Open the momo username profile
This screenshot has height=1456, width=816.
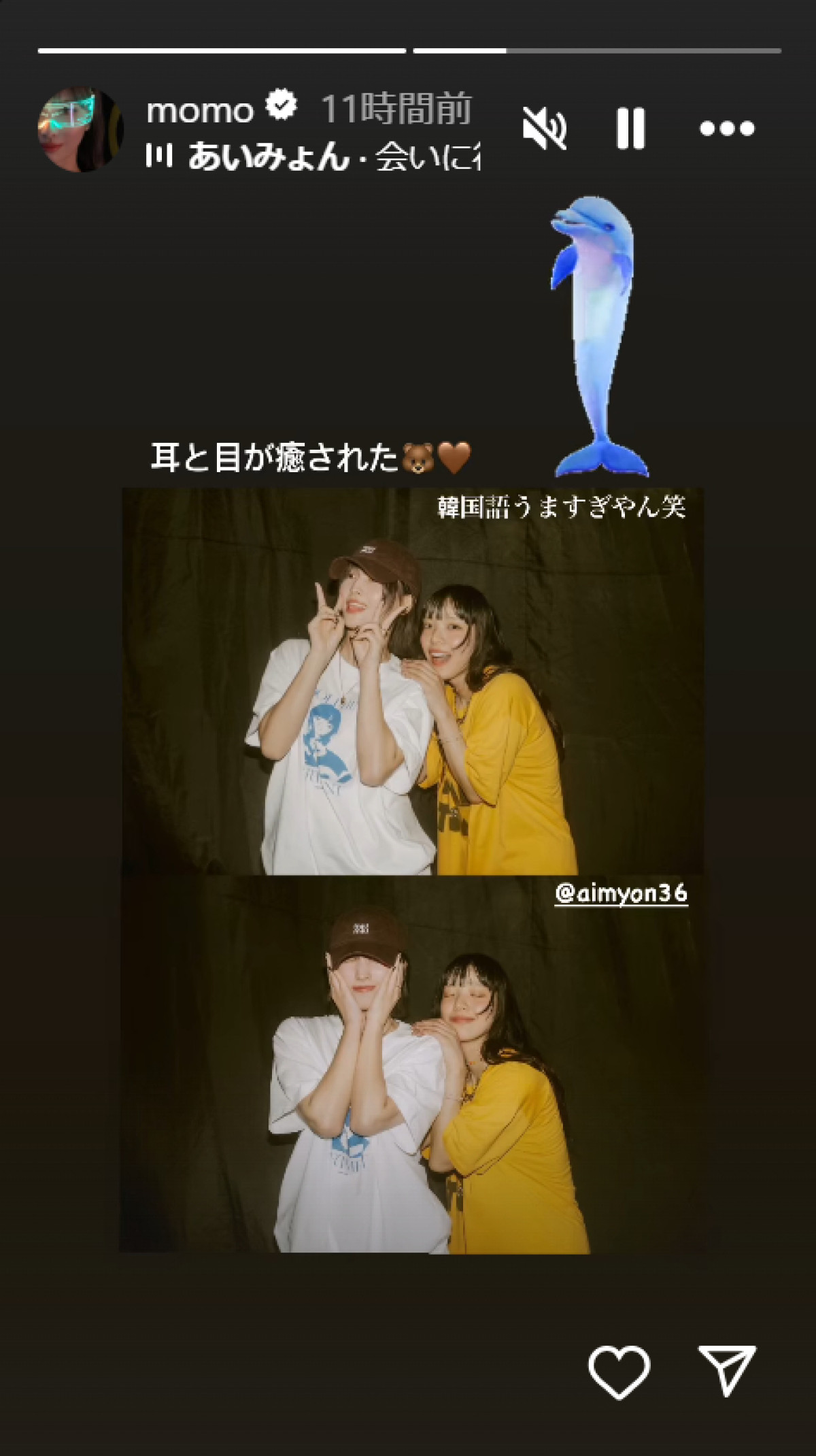(199, 110)
